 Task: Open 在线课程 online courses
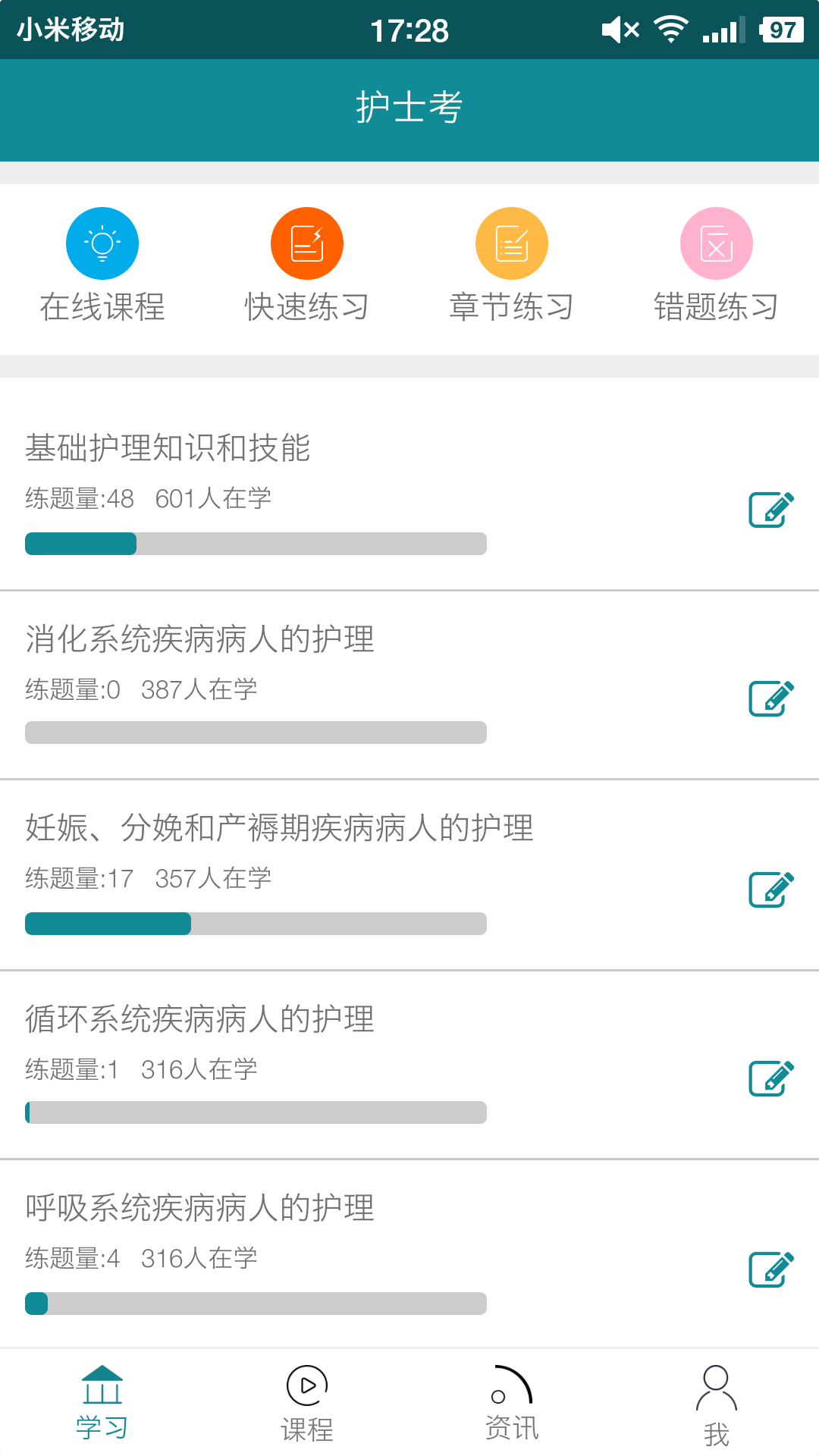tap(102, 264)
